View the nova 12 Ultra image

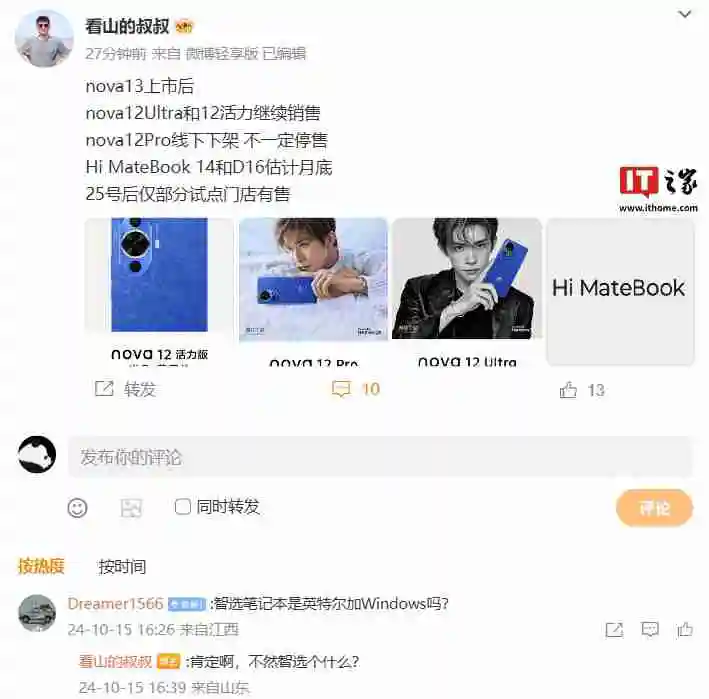(x=467, y=291)
